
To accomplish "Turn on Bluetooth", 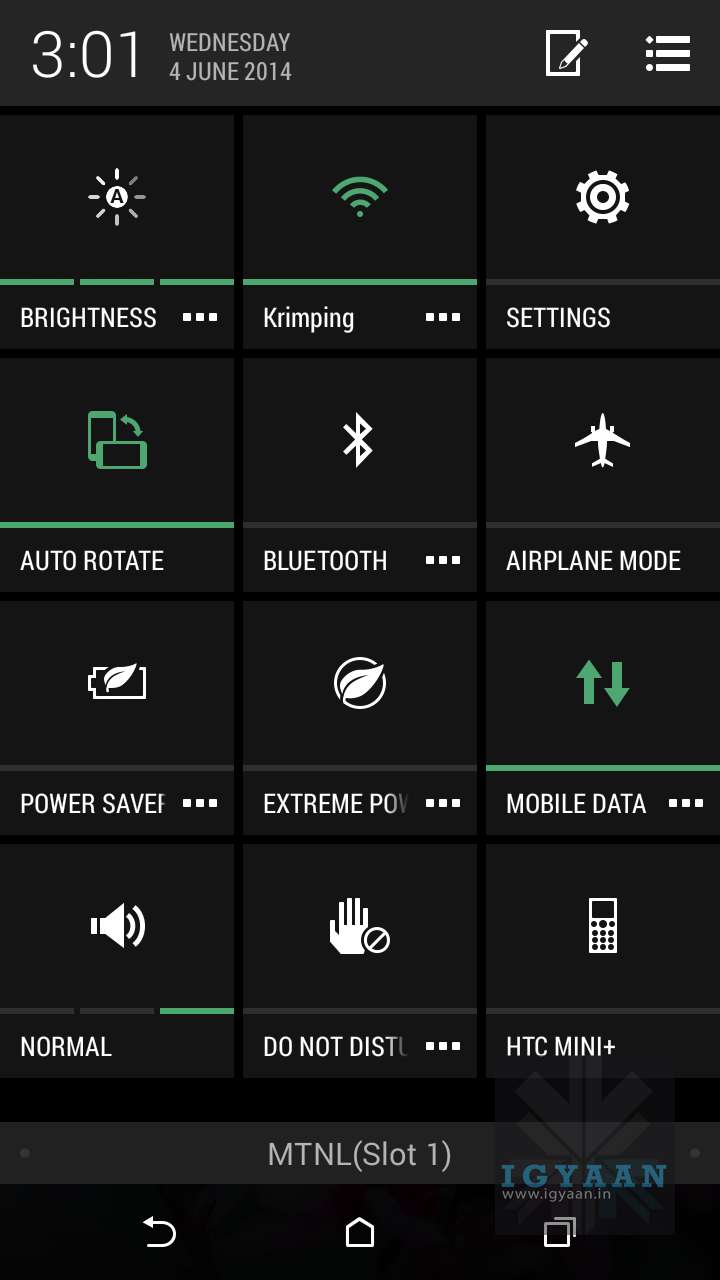I will point(359,440).
